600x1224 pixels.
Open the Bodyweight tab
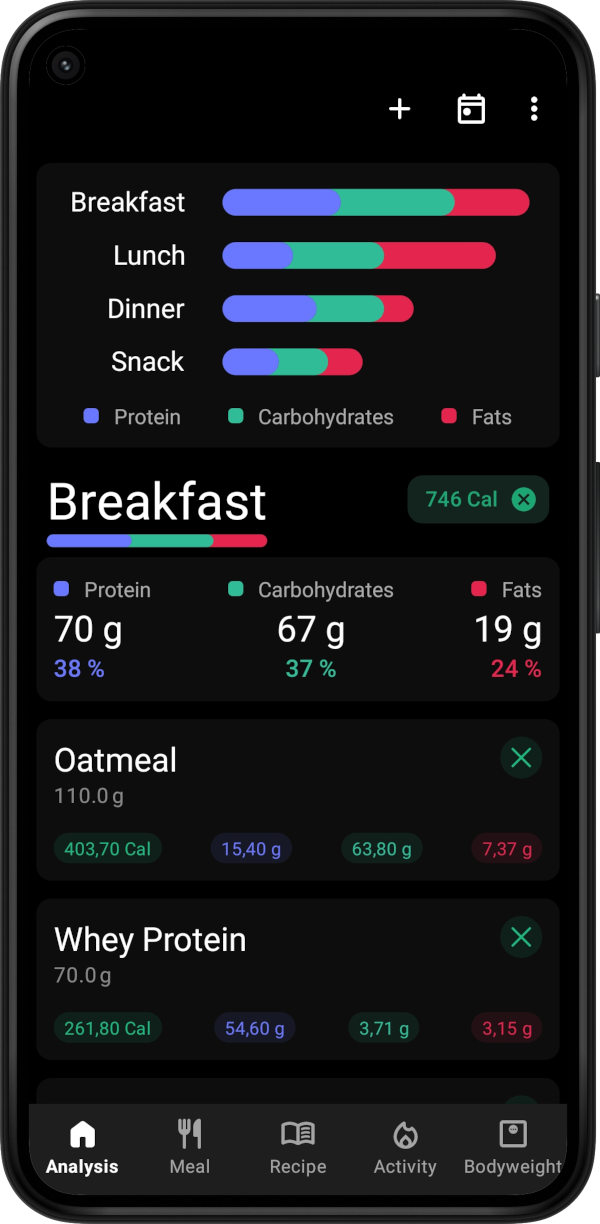pos(512,1147)
